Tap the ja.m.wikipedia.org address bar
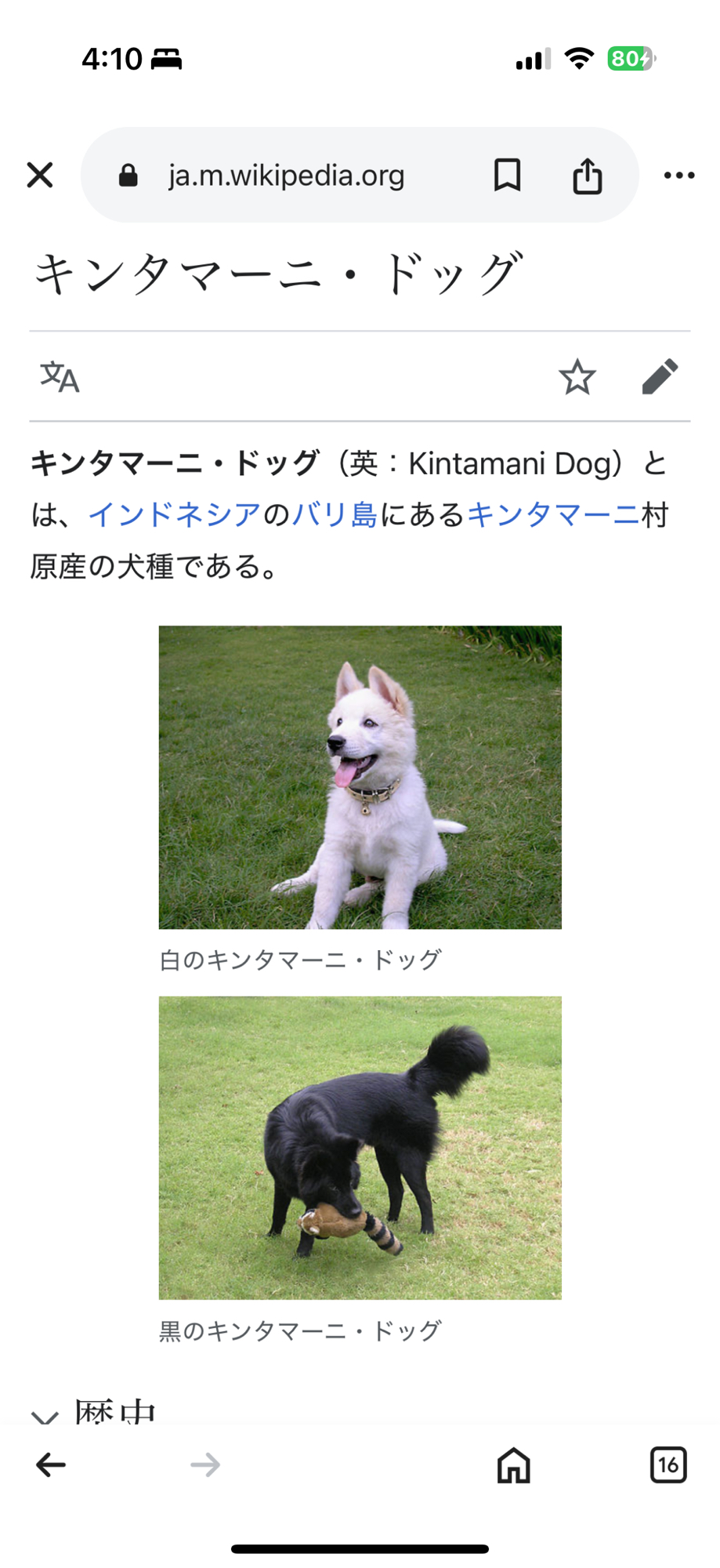The width and height of the screenshot is (720, 1568). coord(286,176)
